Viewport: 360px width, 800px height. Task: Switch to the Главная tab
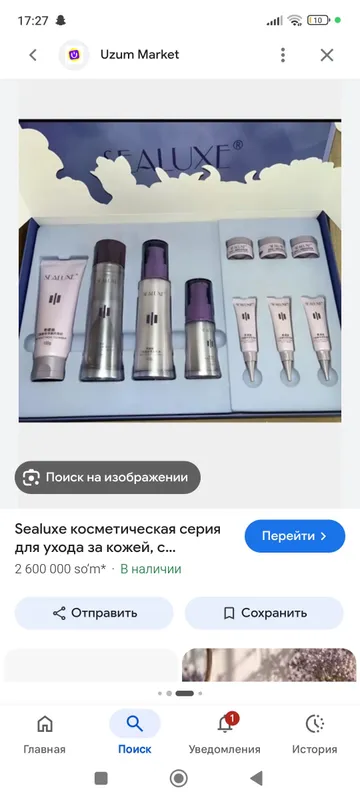[45, 734]
